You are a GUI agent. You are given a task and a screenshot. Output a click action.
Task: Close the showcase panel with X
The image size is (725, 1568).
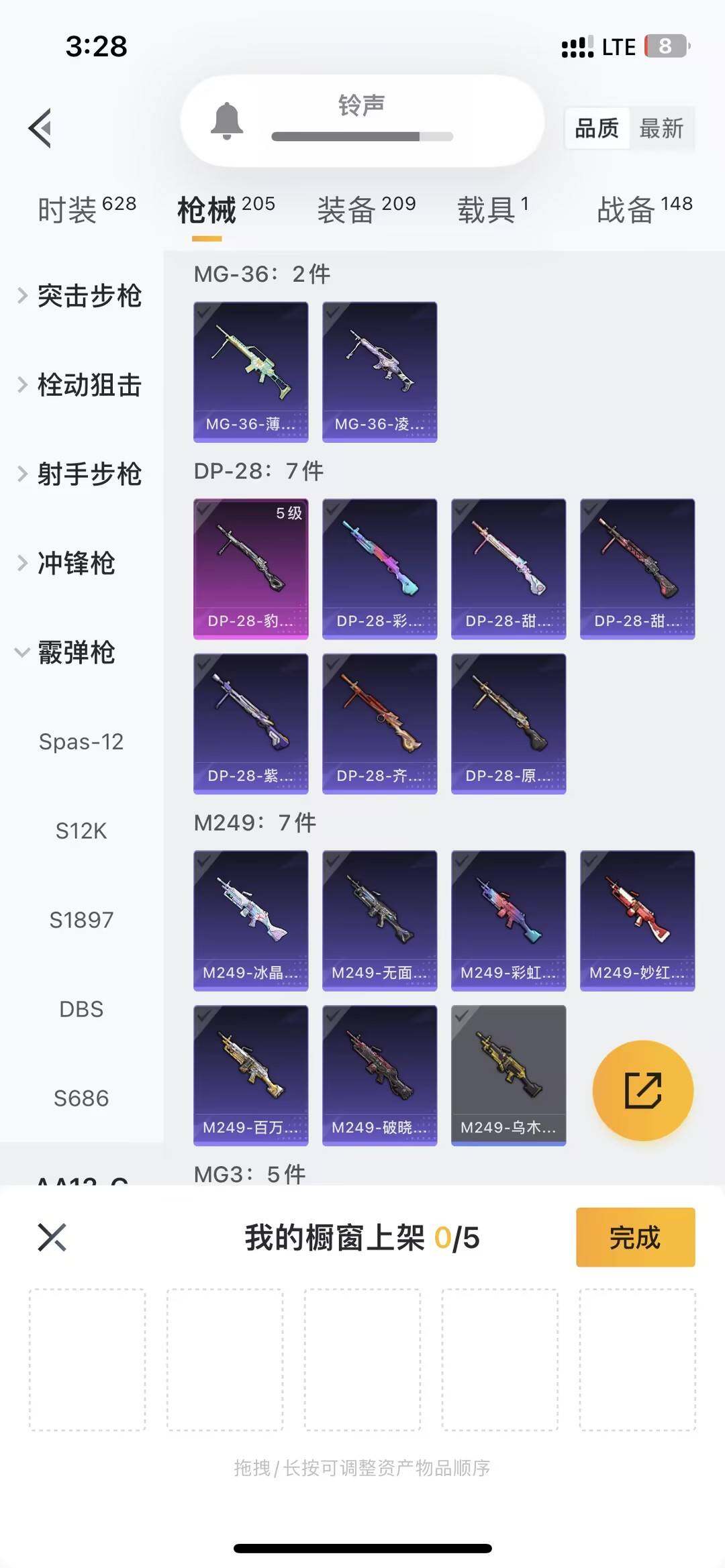coord(52,1237)
